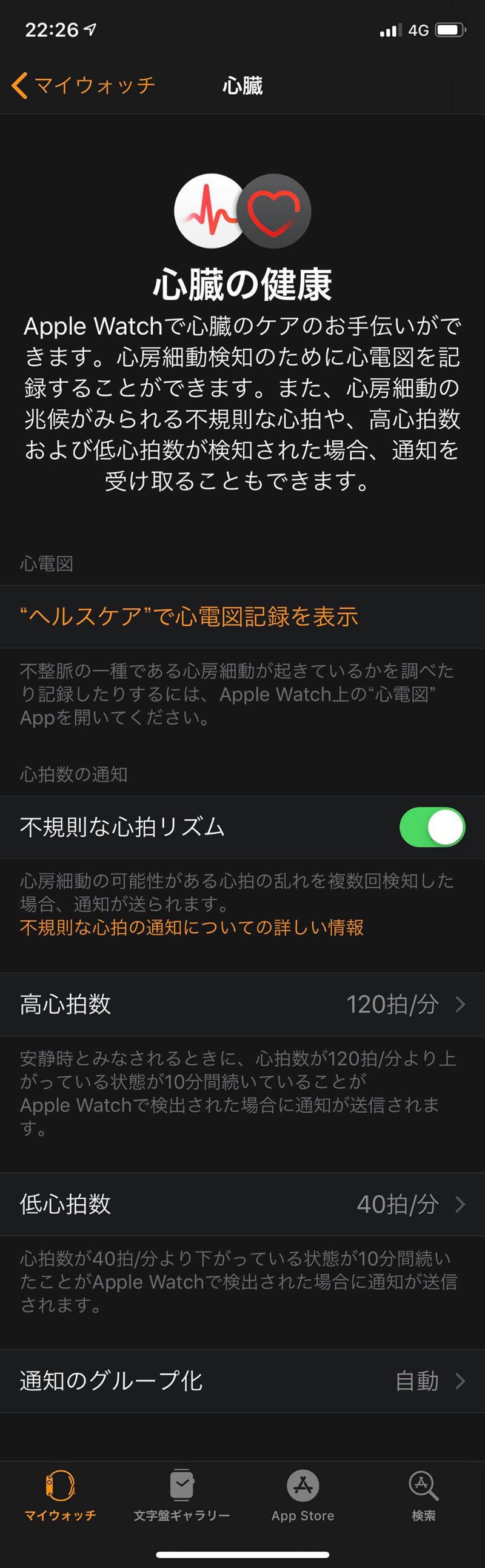Open 高心拍数 threshold setting

(242, 1004)
